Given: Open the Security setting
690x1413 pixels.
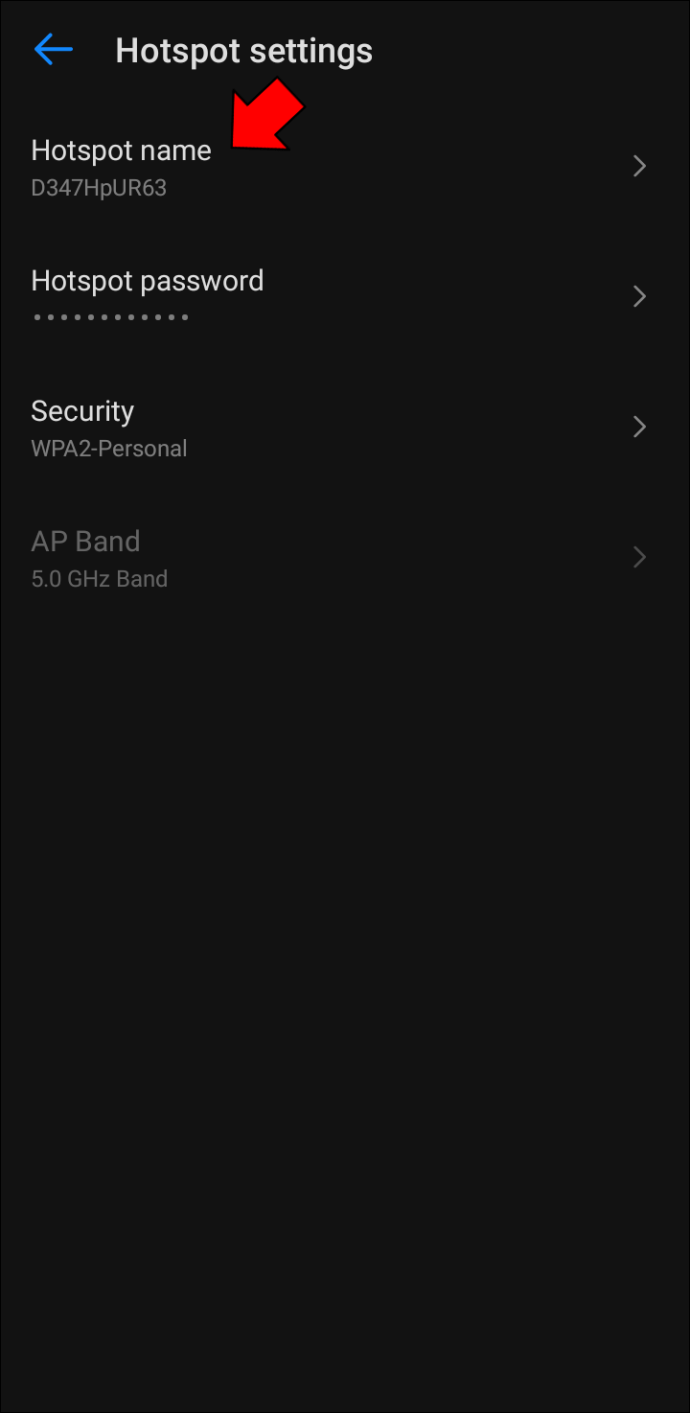Looking at the screenshot, I should [109, 427].
